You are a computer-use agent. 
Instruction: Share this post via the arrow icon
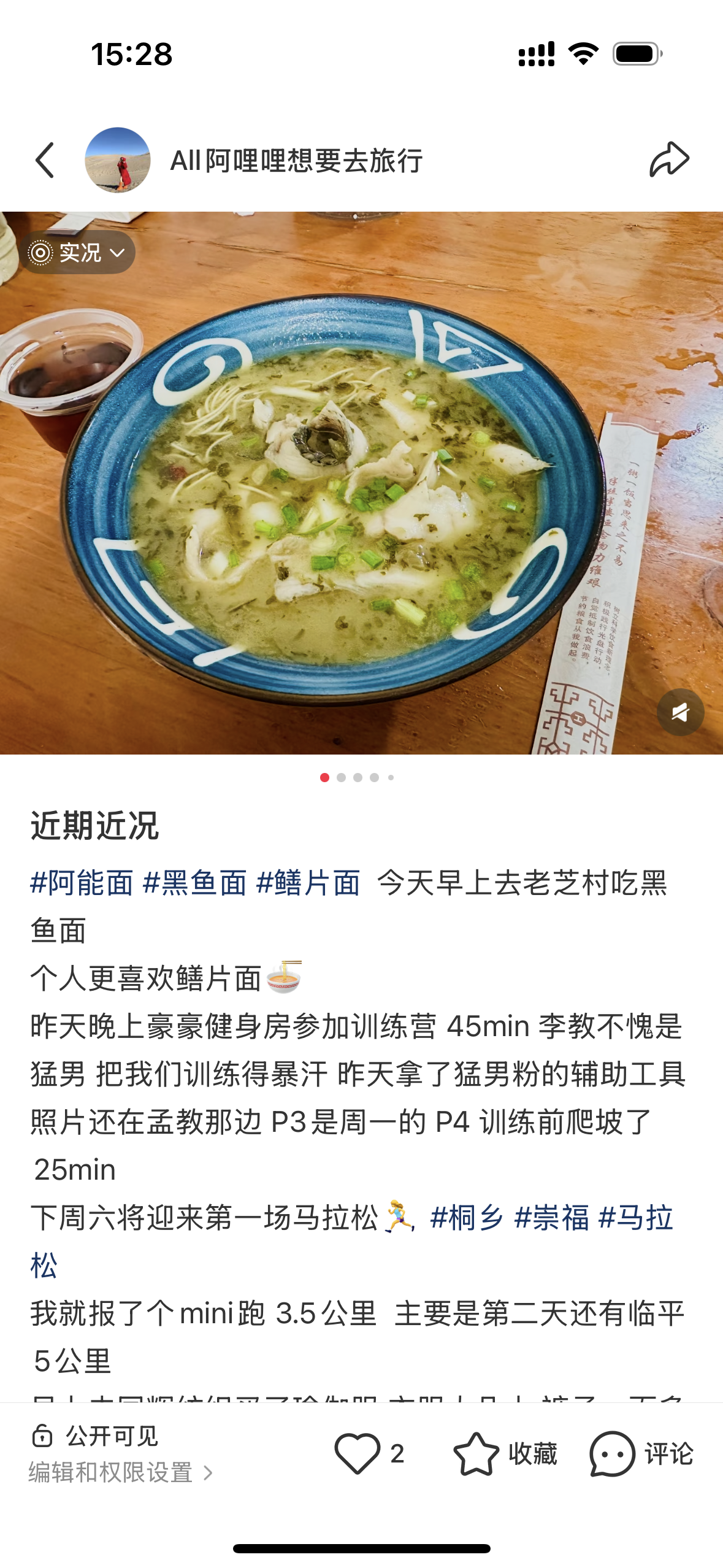pos(669,159)
